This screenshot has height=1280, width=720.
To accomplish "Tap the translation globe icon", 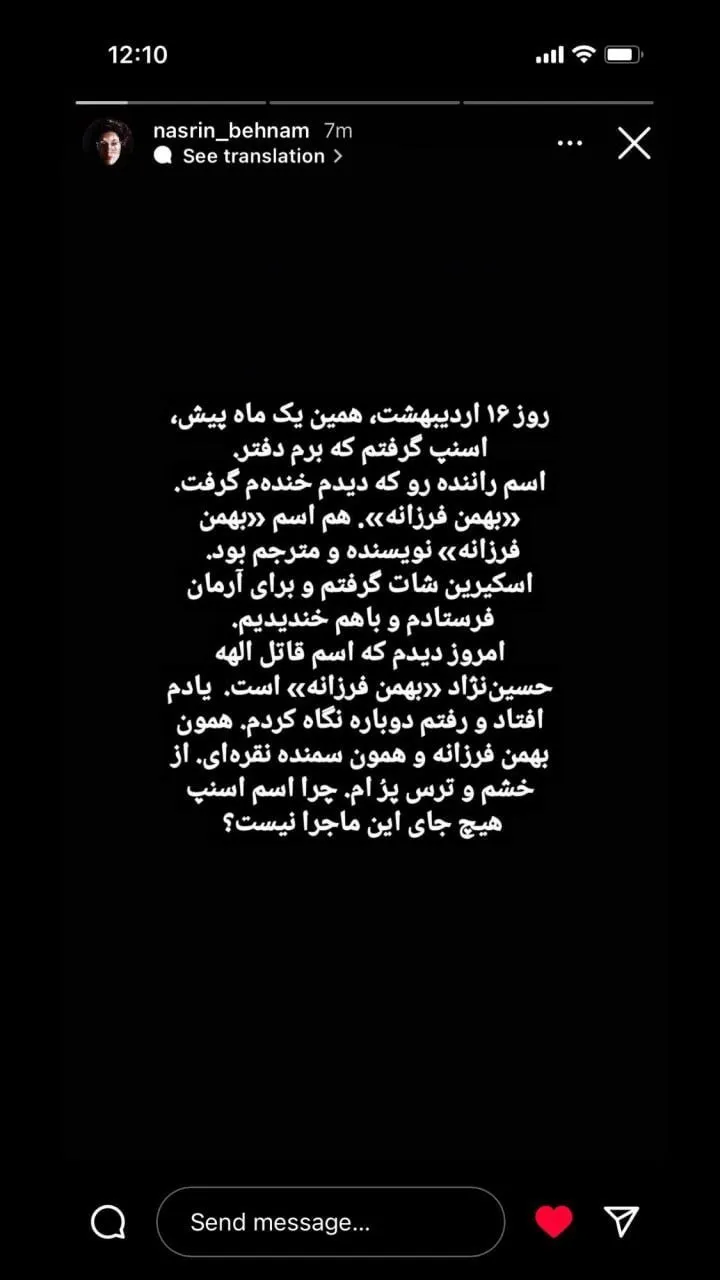I will pos(163,156).
